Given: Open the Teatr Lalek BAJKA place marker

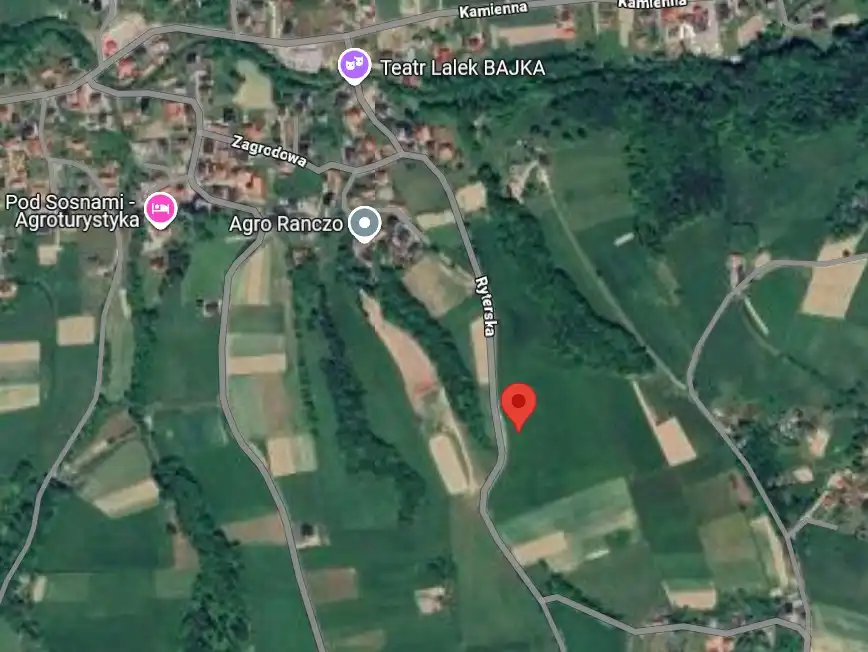Looking at the screenshot, I should [352, 66].
